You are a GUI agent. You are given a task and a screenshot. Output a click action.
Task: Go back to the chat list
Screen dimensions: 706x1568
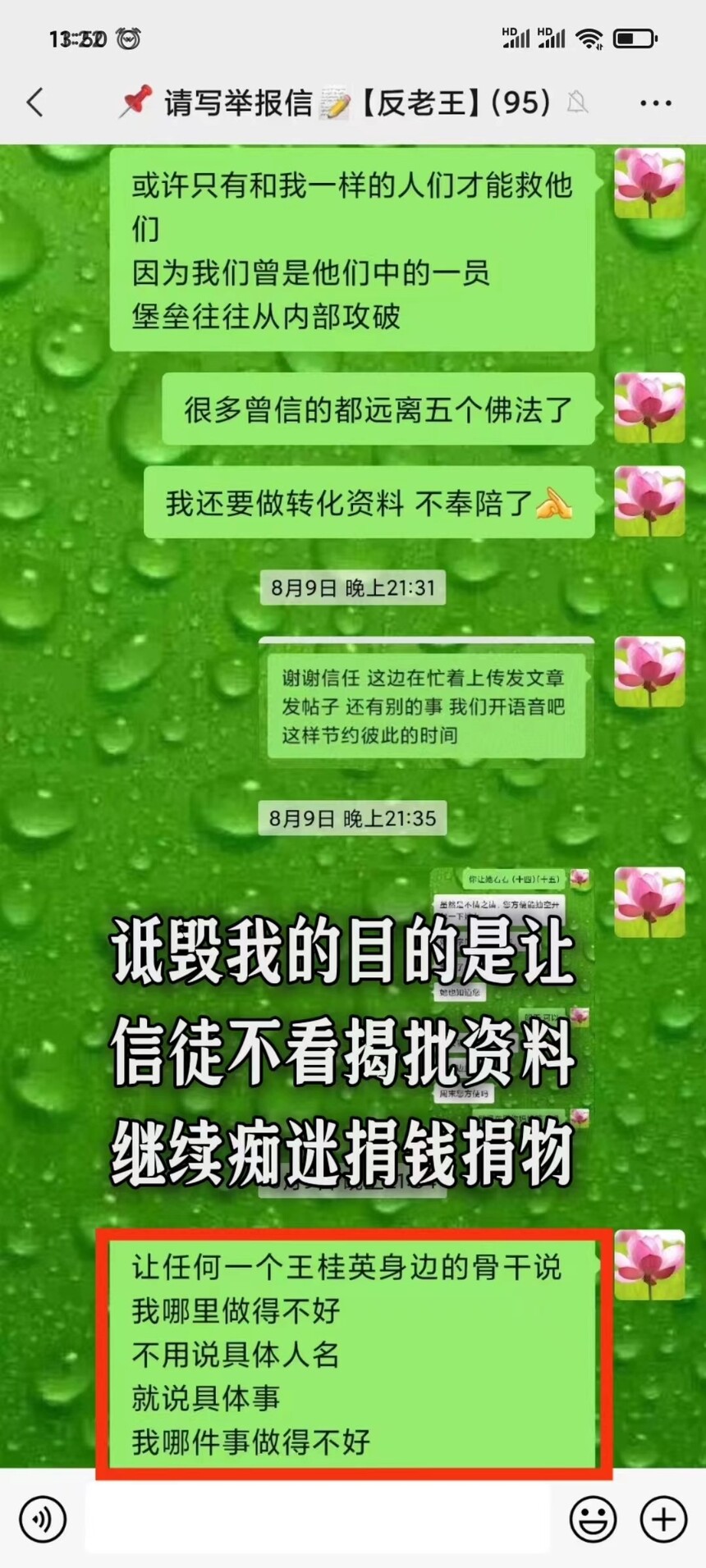34,103
